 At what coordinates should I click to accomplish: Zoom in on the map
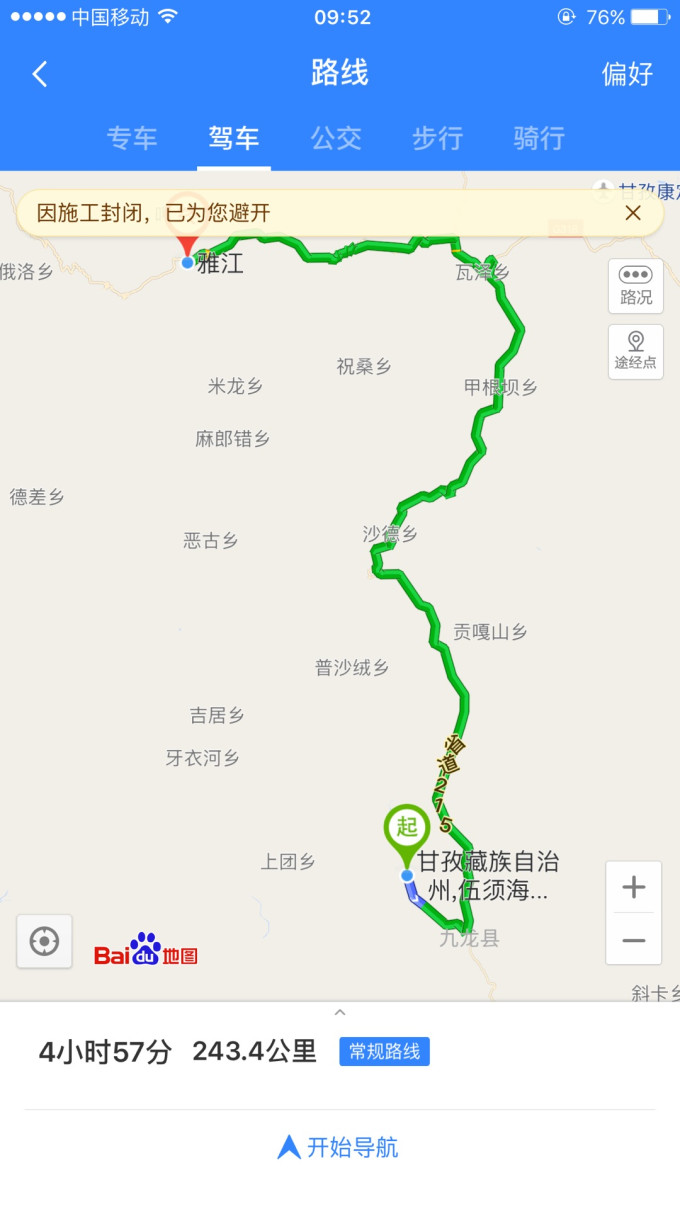(x=634, y=887)
